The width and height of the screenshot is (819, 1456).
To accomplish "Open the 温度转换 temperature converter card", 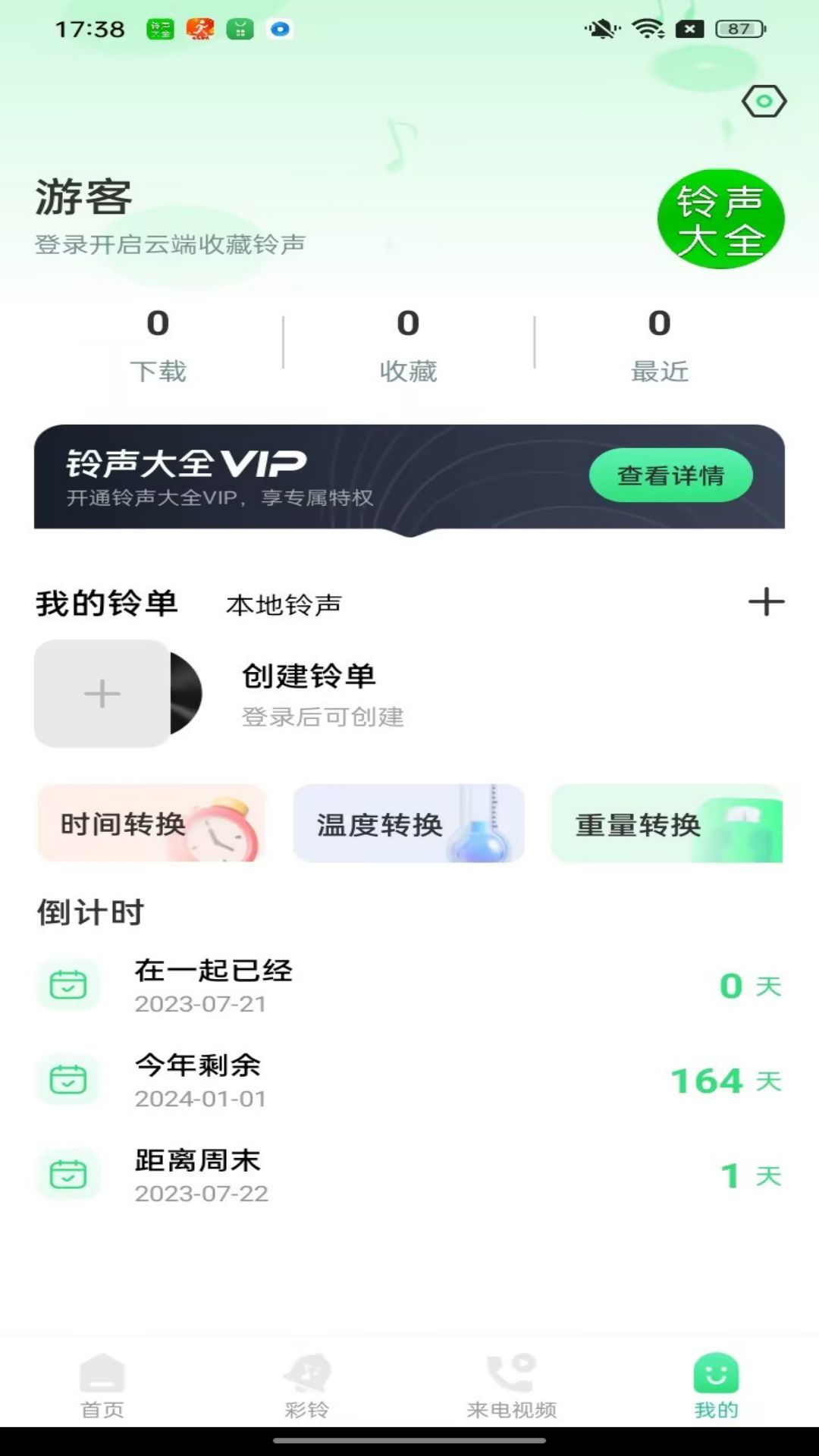I will point(408,824).
